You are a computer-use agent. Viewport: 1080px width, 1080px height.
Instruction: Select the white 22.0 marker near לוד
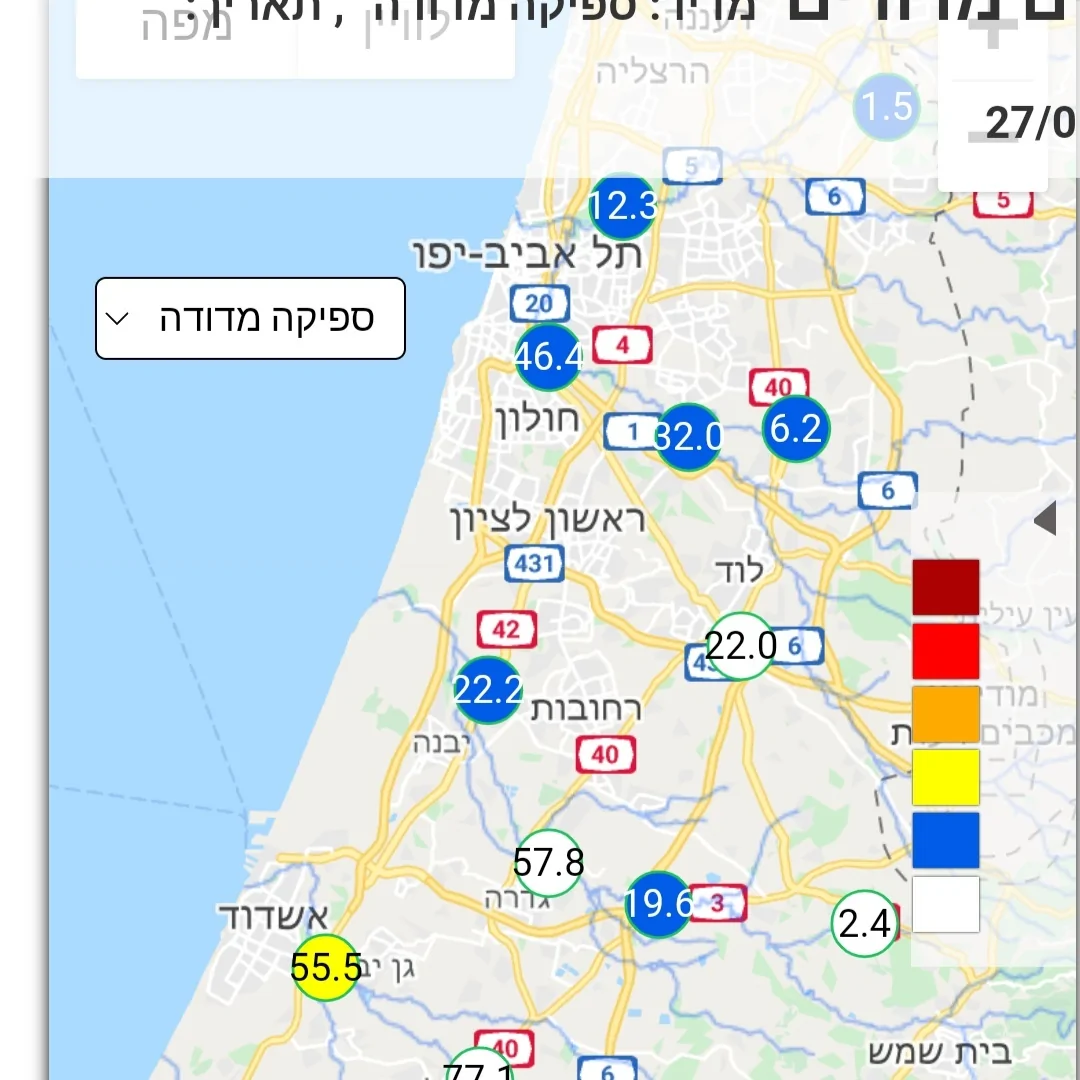point(741,646)
